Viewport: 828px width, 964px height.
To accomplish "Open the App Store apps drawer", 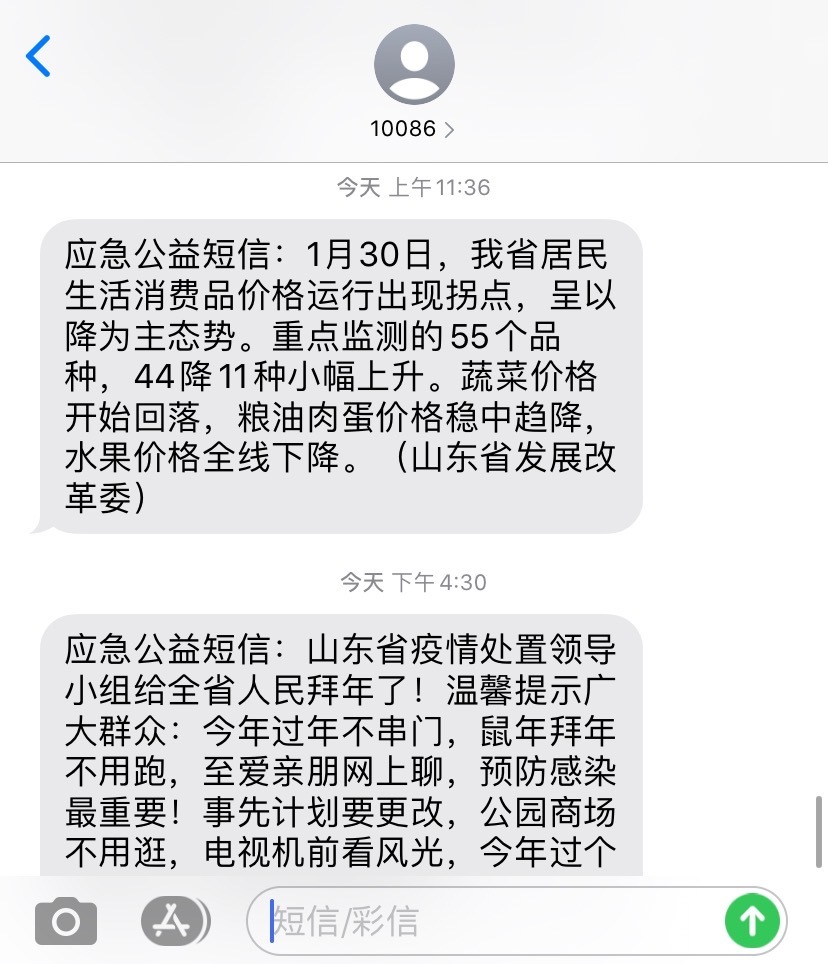I will tap(175, 921).
